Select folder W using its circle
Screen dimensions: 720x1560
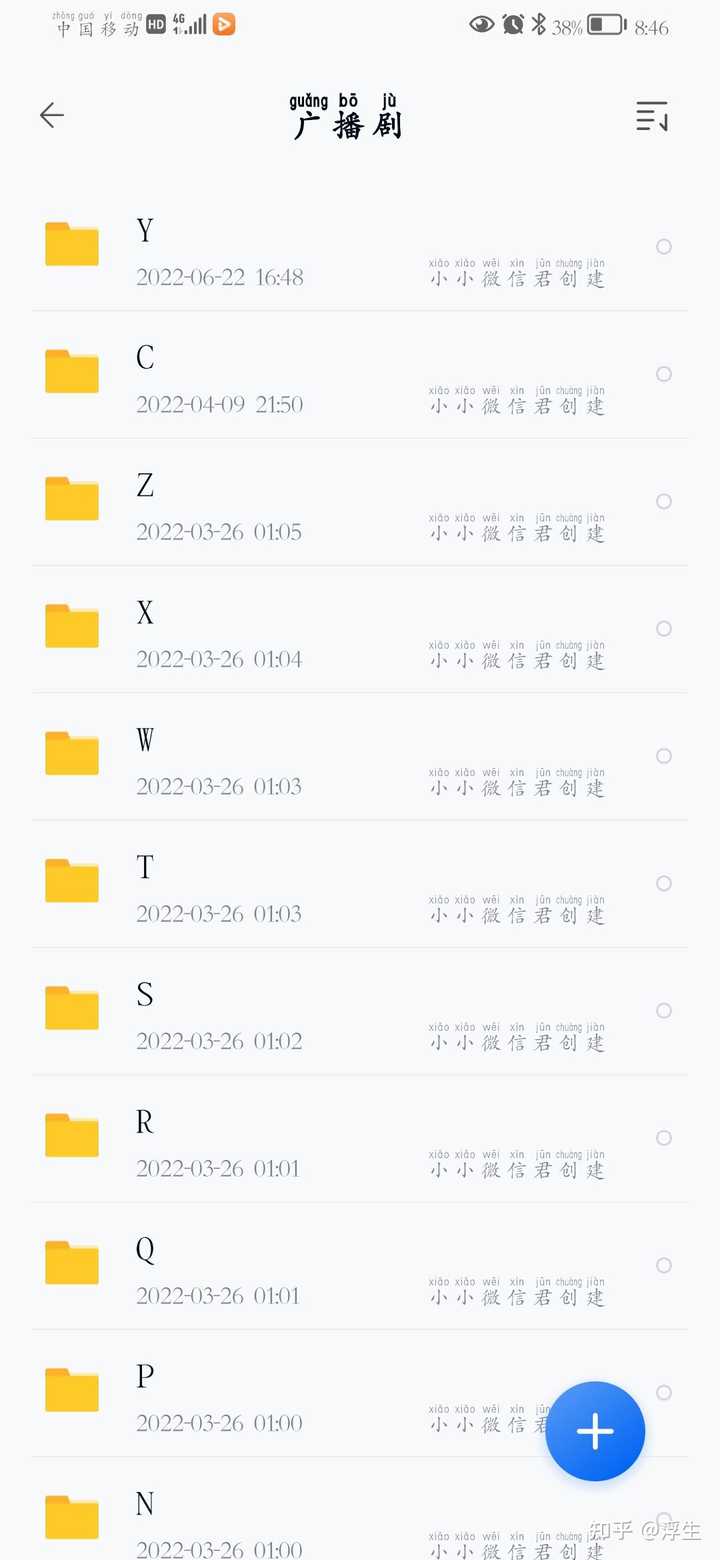(664, 756)
